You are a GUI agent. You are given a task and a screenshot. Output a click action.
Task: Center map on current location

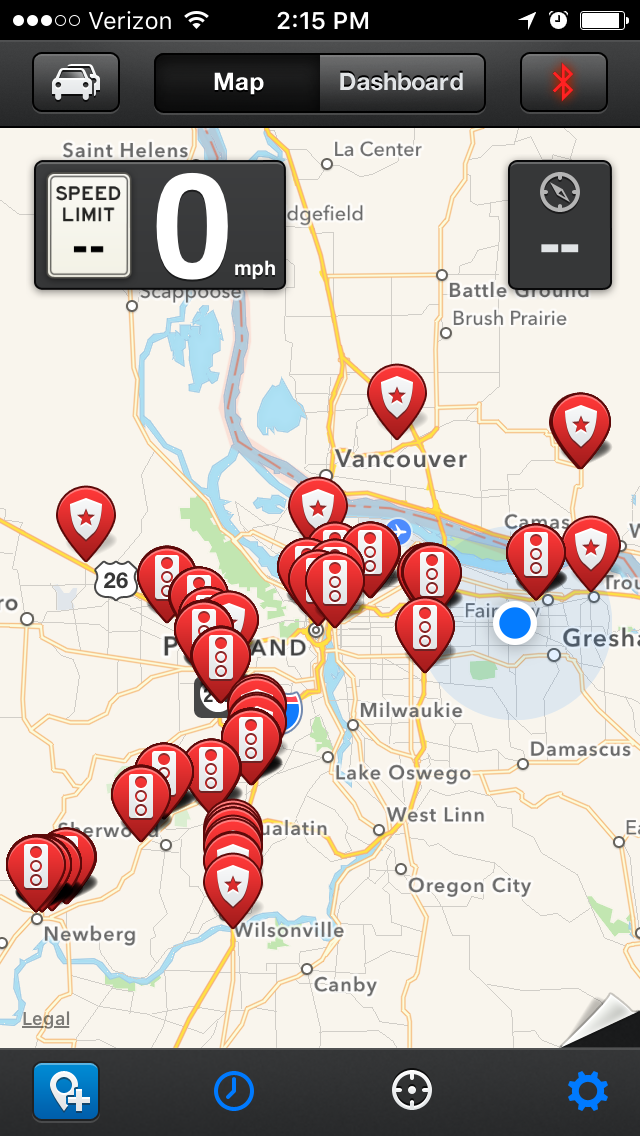(412, 1091)
